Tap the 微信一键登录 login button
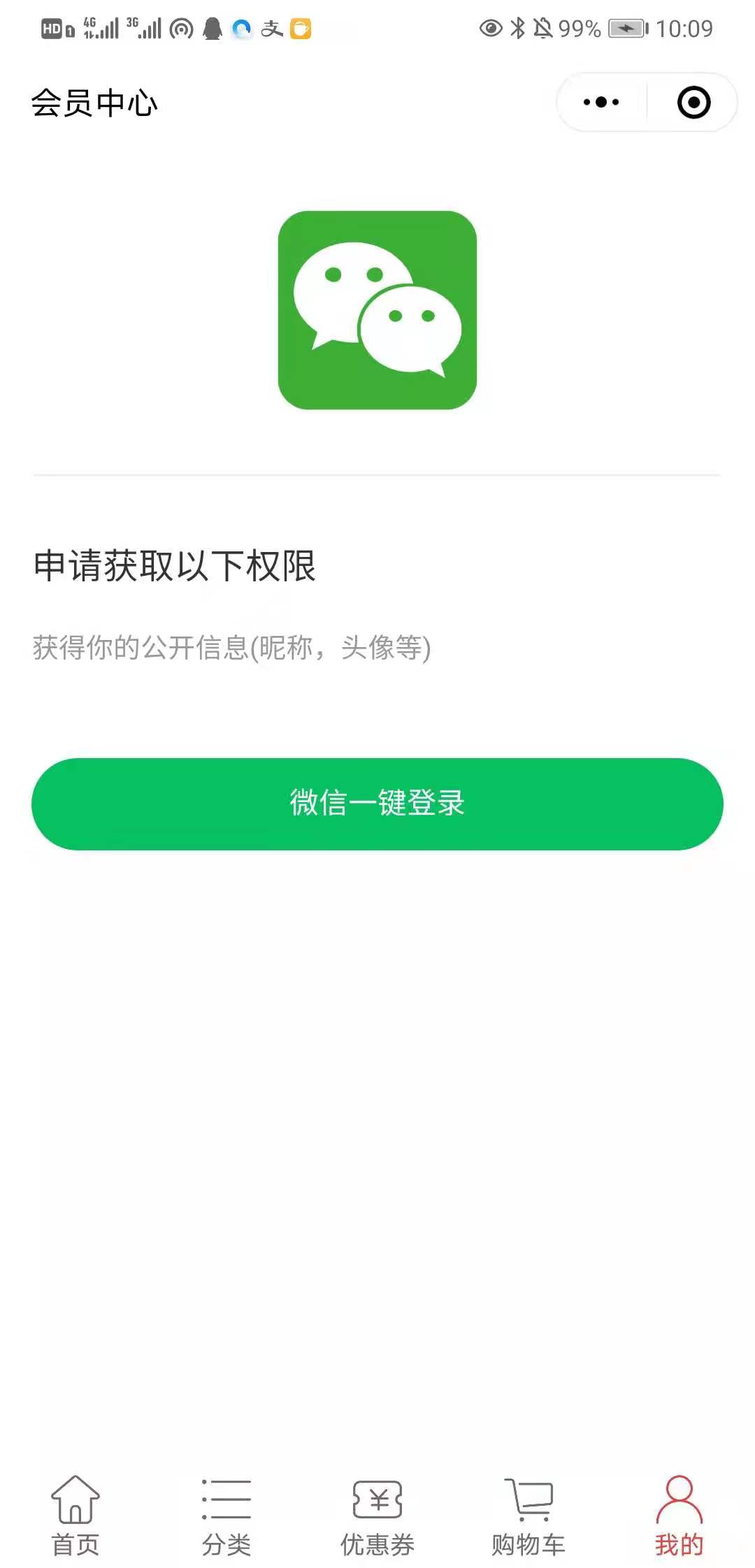 coord(377,804)
